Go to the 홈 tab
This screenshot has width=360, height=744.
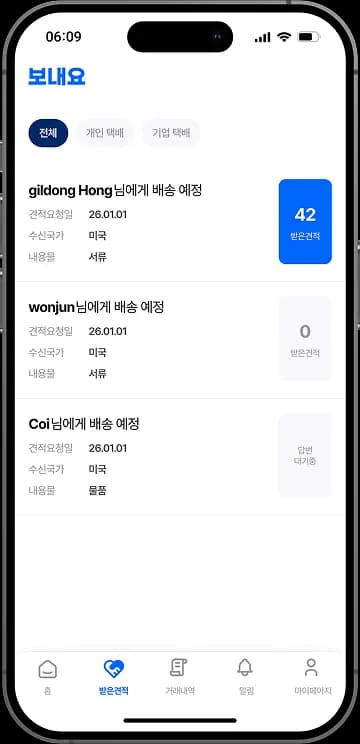point(47,677)
